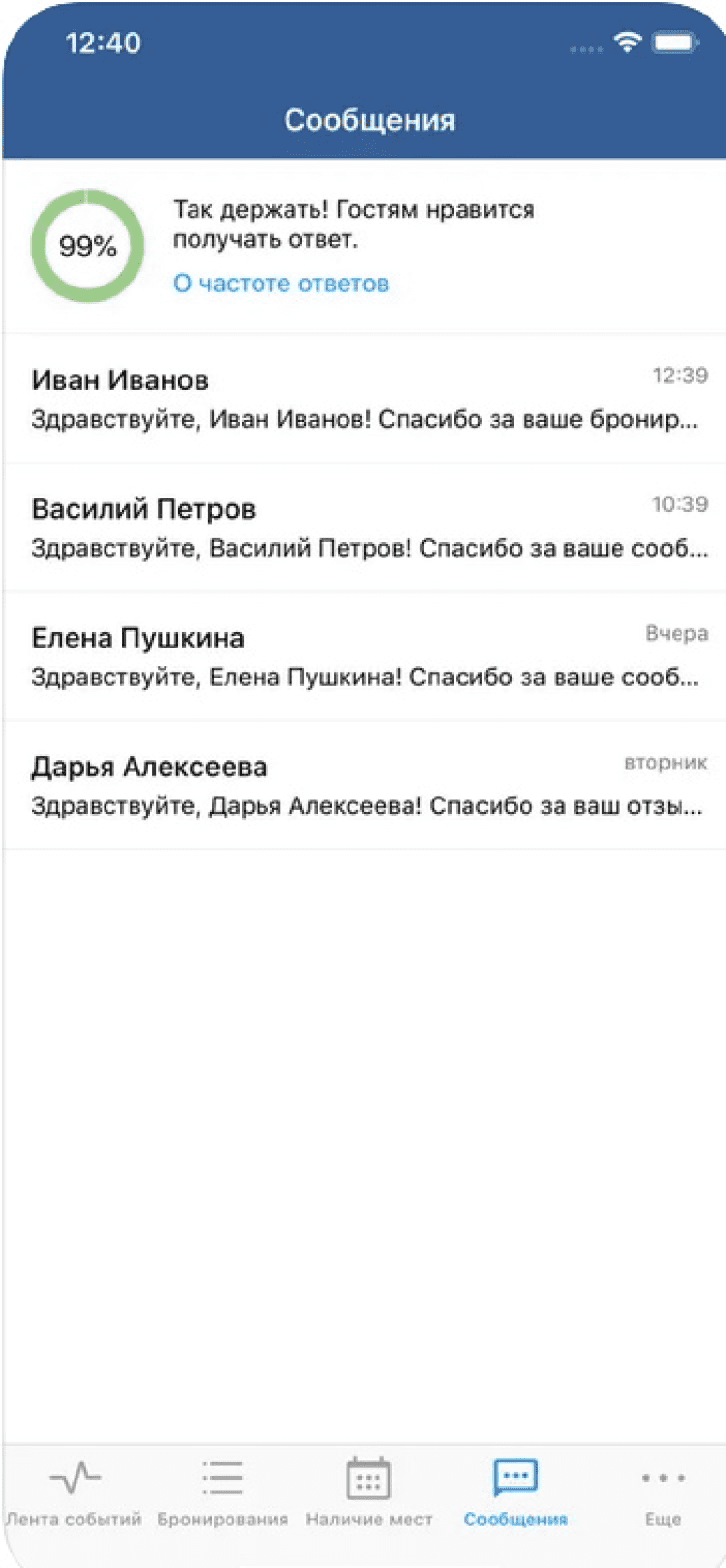This screenshot has height=1568, width=726.
Task: Open the О частоте ответов link
Action: click(281, 284)
